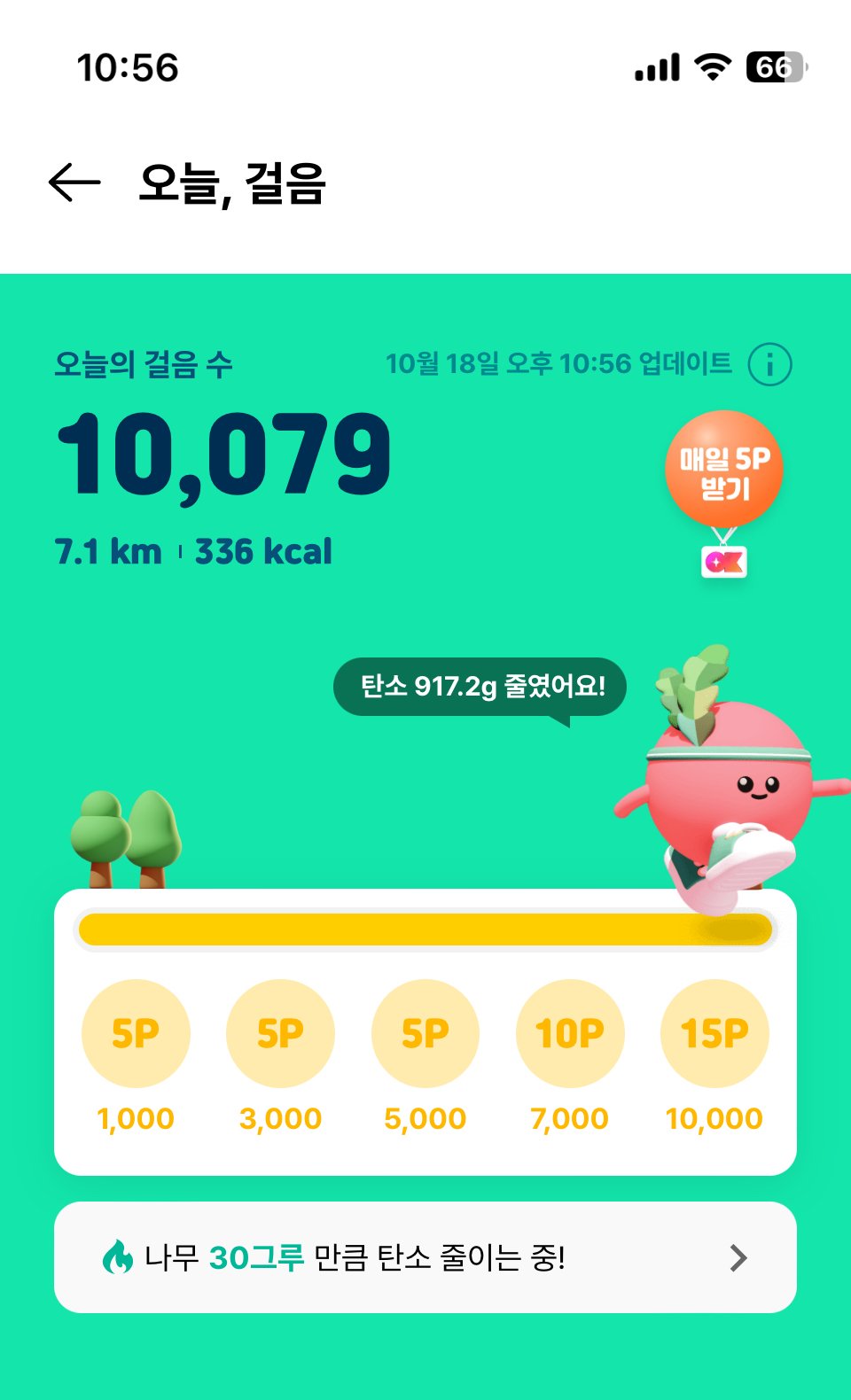The image size is (851, 1400).
Task: Claim the 5P reward for 3,000 steps
Action: coord(280,1033)
